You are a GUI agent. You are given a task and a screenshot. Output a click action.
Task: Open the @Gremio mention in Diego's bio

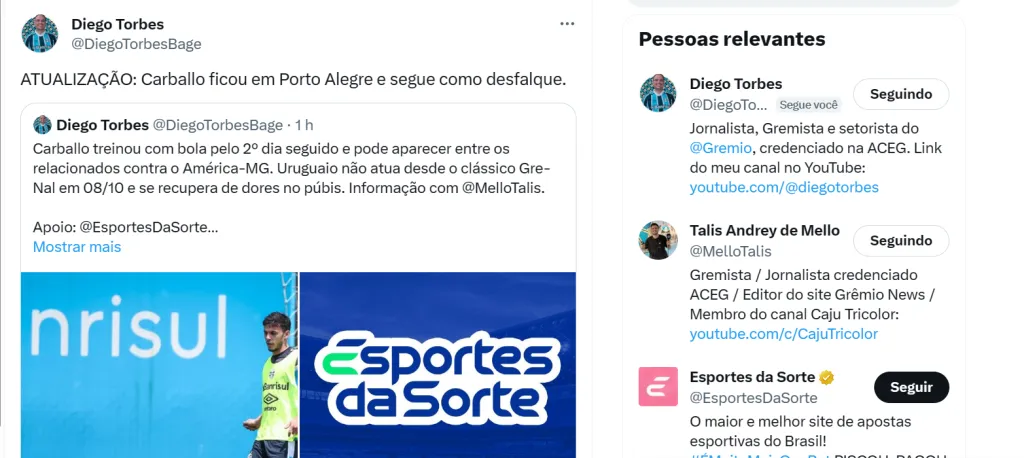pyautogui.click(x=715, y=148)
